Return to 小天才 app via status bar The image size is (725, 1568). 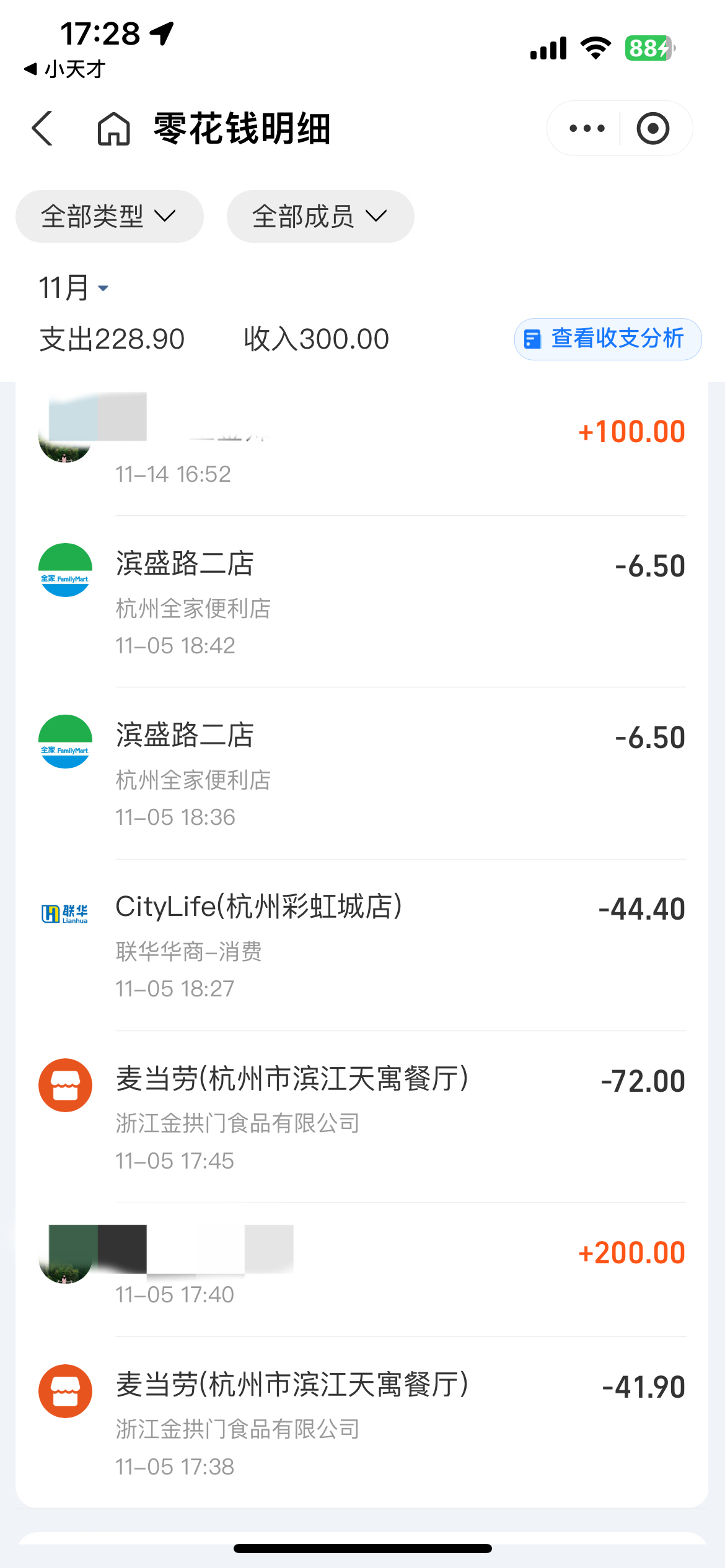click(x=64, y=69)
